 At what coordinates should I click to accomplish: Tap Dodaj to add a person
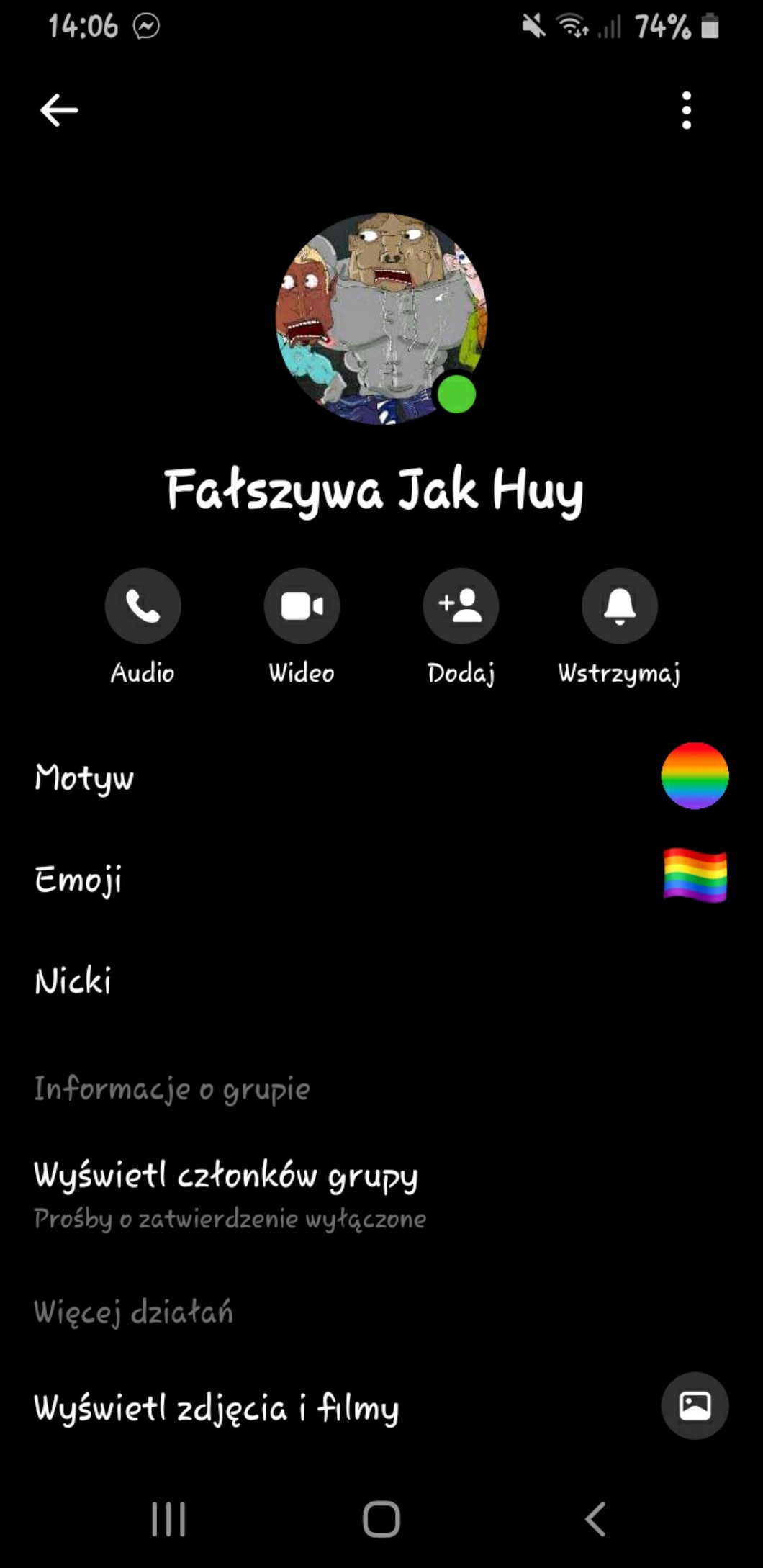pos(461,605)
